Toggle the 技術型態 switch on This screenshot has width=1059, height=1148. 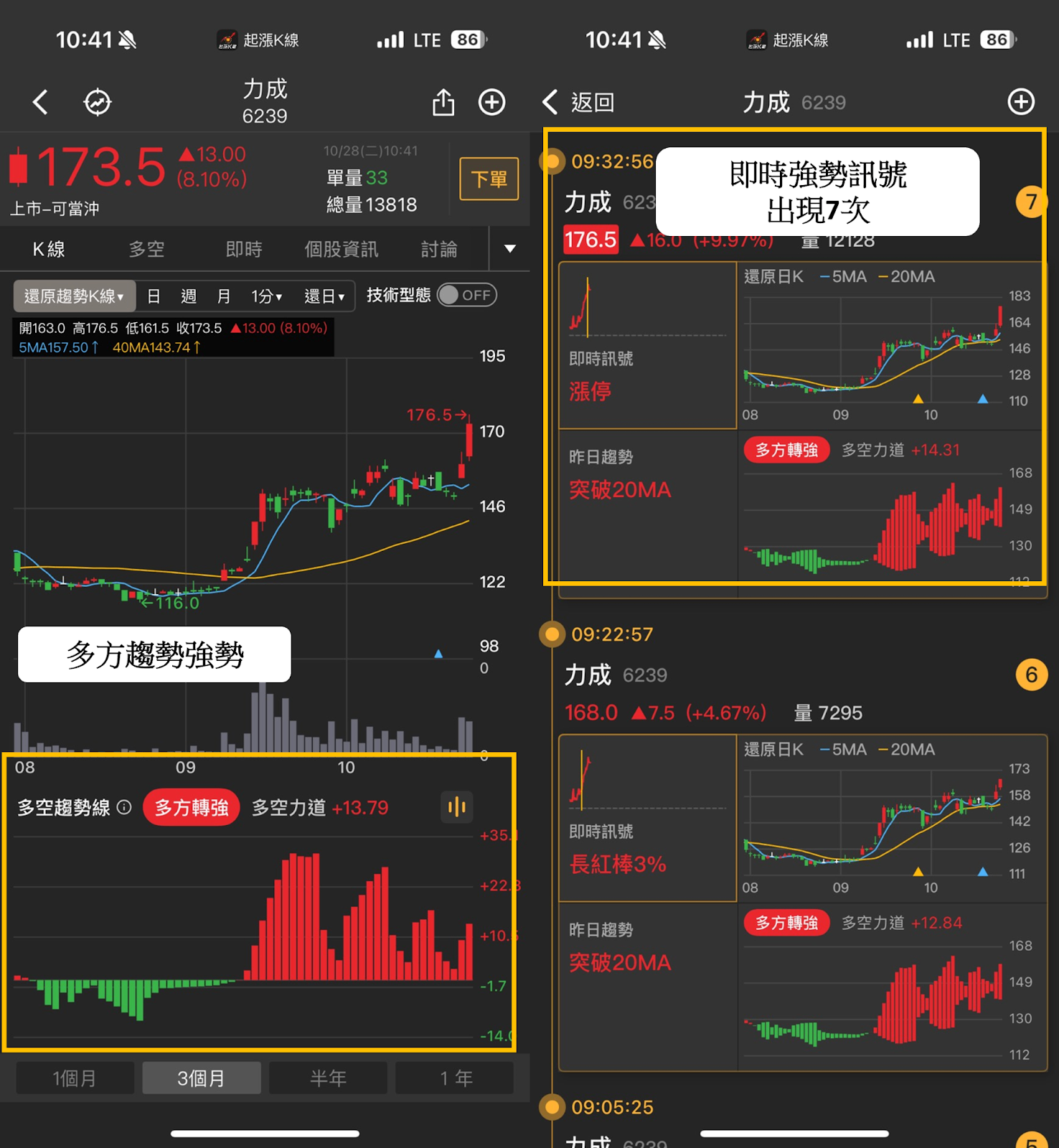tap(466, 295)
